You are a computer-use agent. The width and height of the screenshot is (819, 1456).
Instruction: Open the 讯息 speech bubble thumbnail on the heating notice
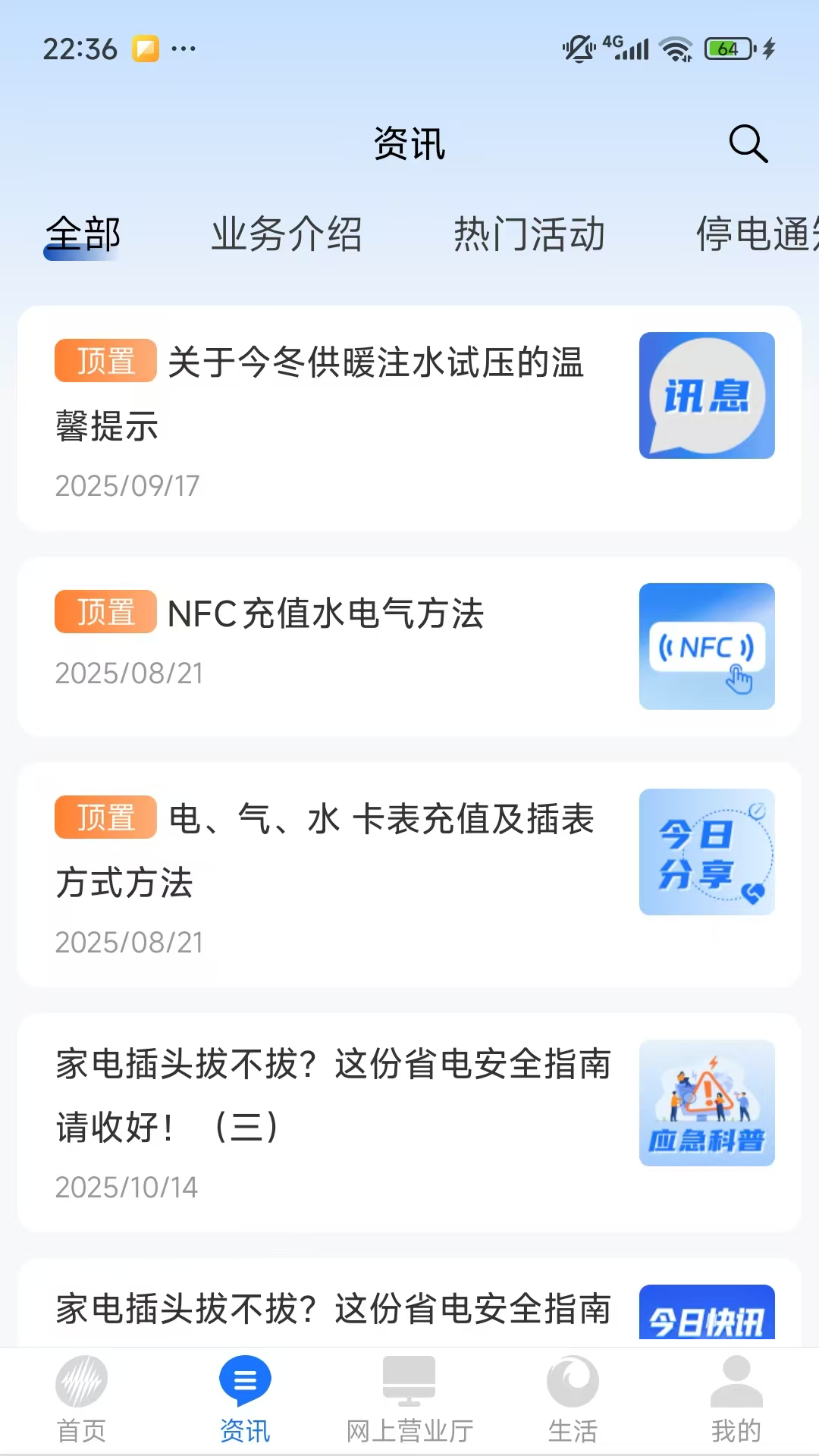(706, 396)
